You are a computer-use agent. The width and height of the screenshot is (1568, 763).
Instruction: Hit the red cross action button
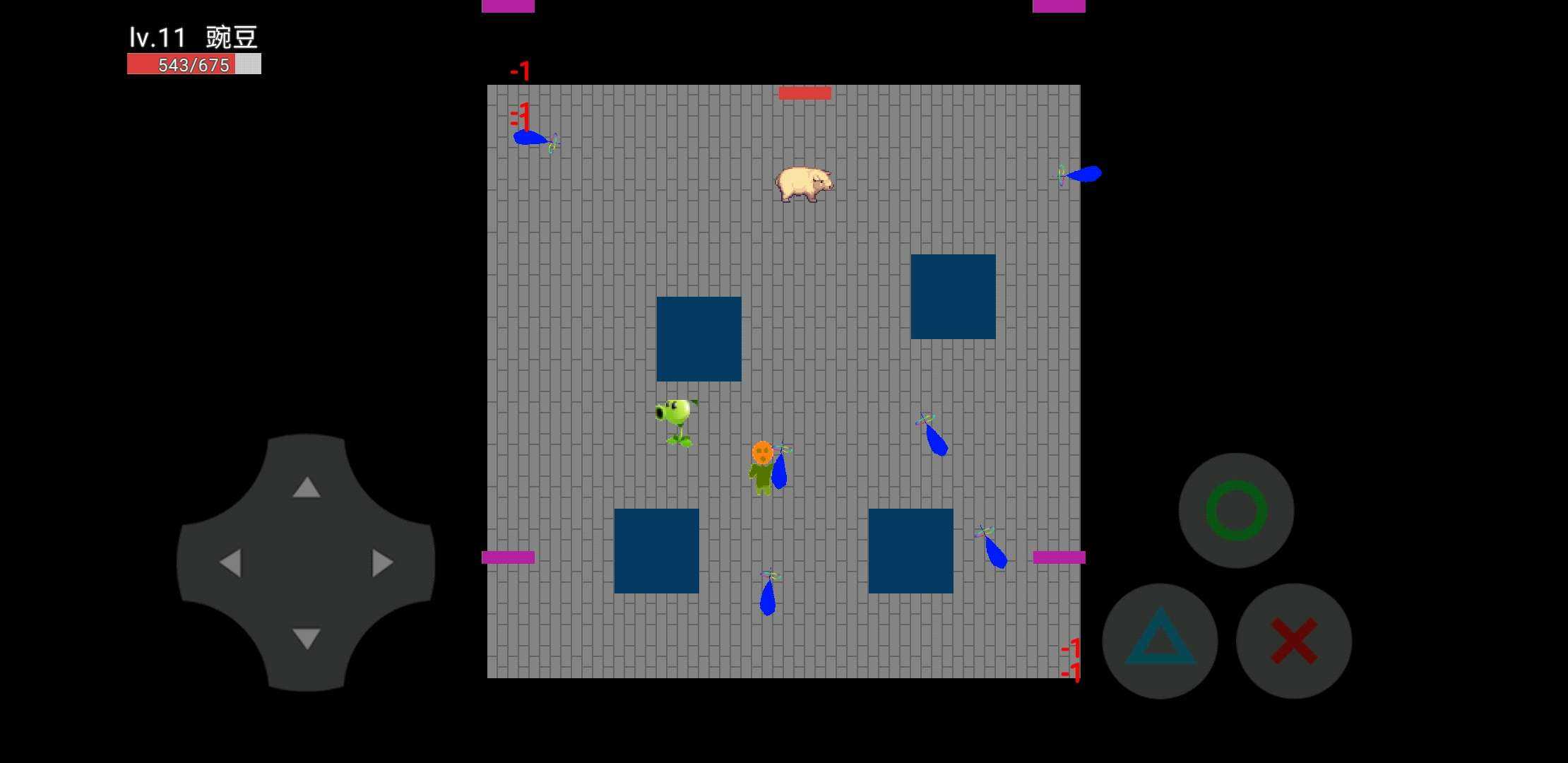1294,640
